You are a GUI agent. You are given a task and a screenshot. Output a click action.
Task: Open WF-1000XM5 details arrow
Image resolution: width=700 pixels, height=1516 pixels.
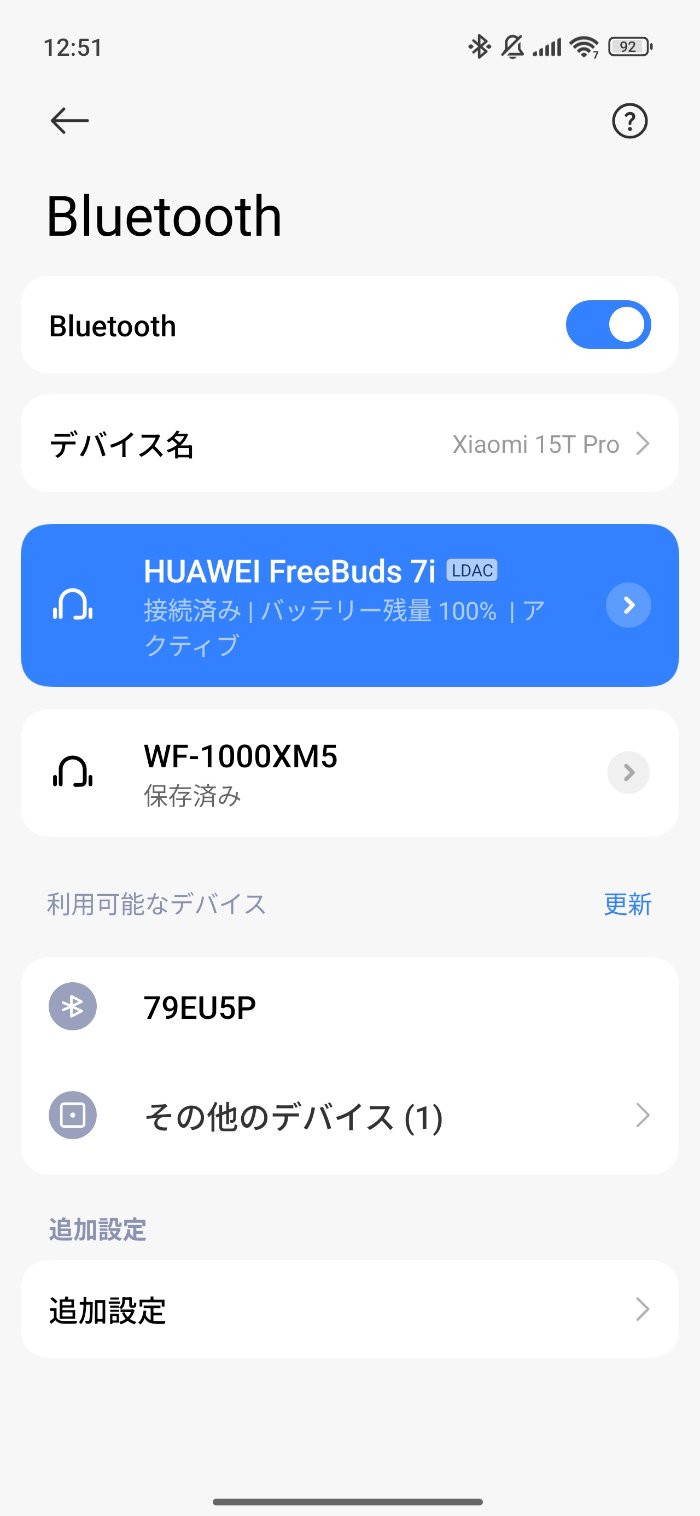[629, 772]
